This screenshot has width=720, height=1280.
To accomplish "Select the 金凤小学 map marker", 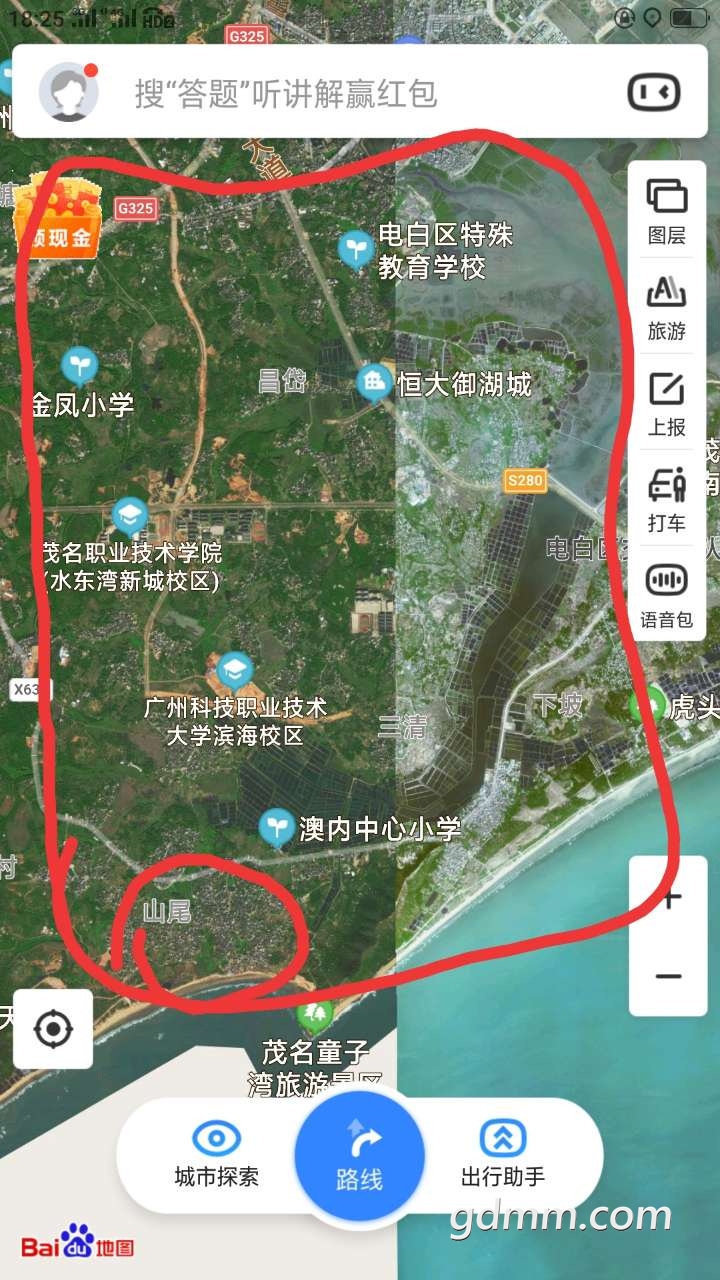I will pos(79,368).
